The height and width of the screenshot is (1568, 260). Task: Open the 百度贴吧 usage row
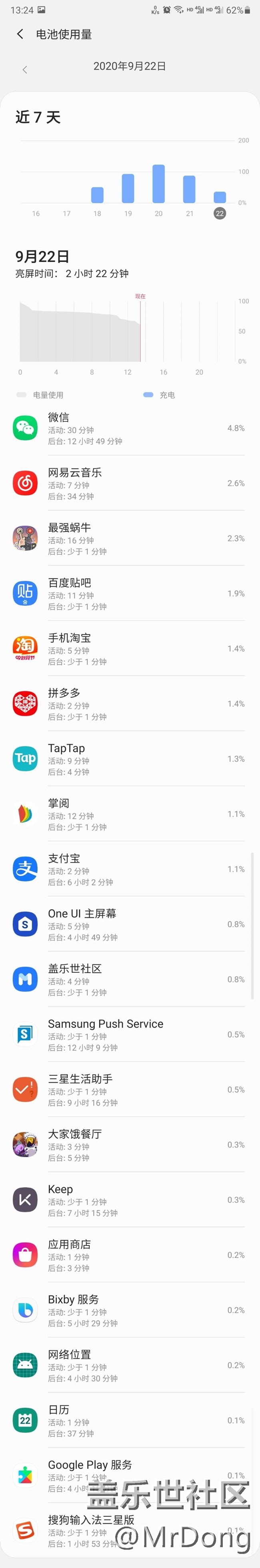pos(129,594)
